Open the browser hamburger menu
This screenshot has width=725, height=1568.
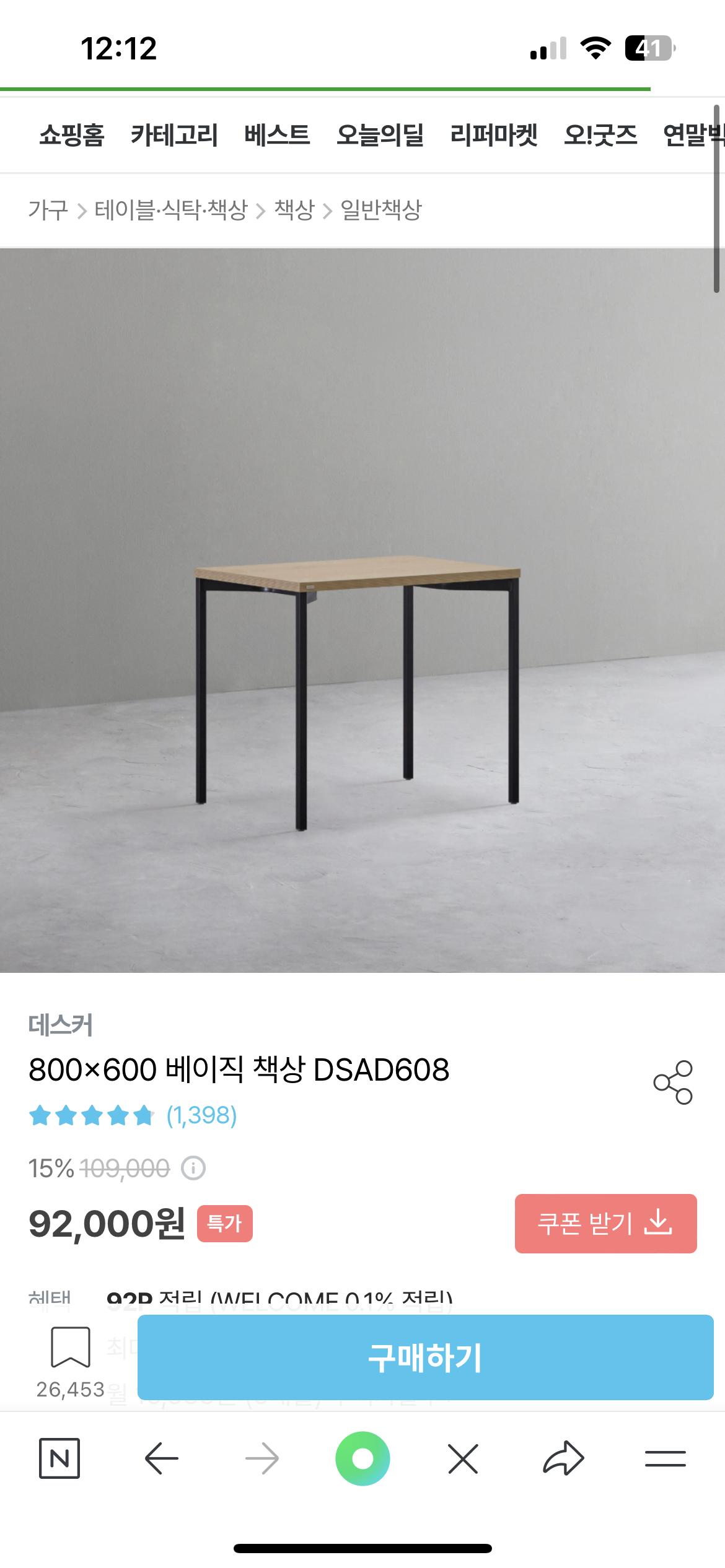665,1458
